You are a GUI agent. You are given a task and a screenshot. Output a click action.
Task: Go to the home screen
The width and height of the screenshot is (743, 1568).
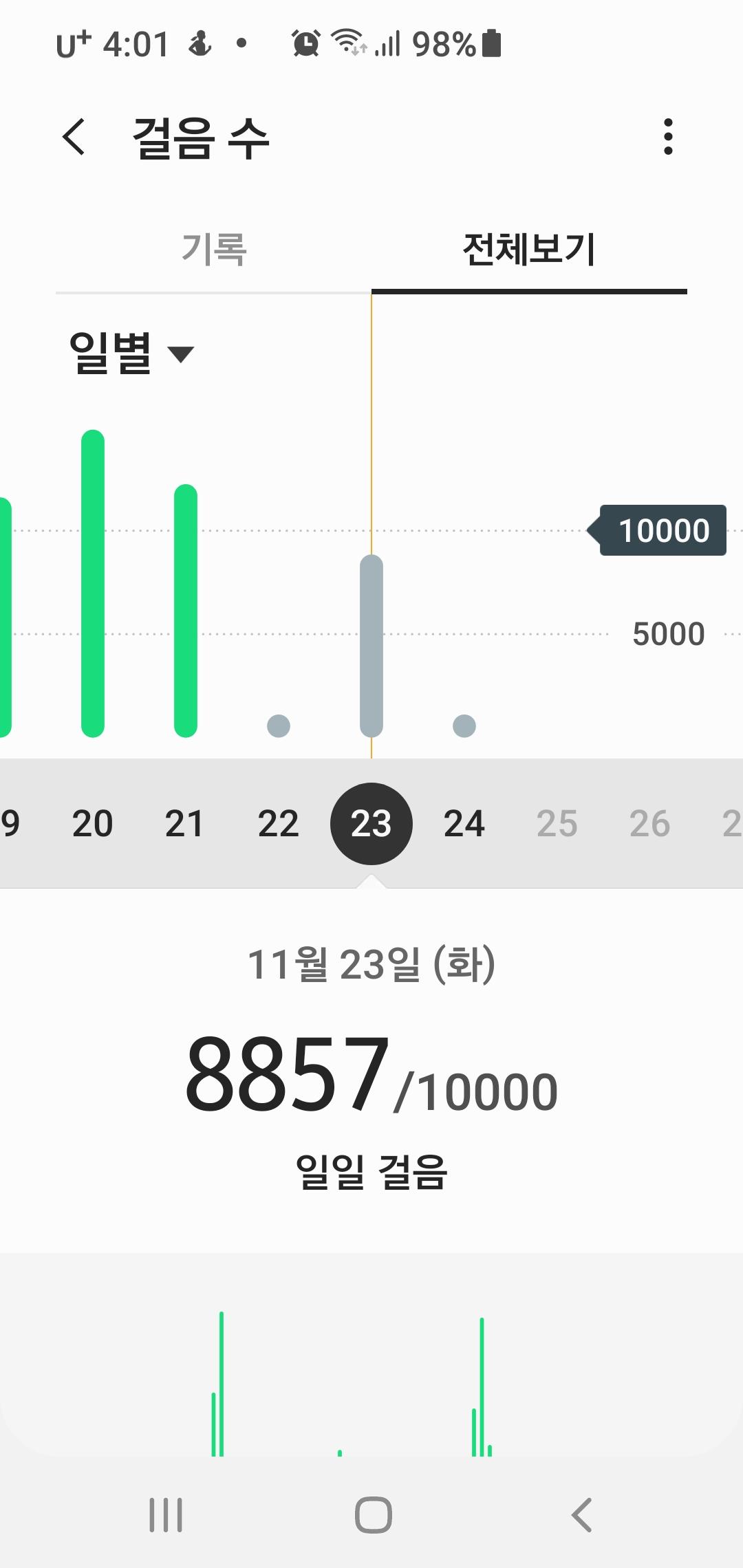[x=373, y=1514]
